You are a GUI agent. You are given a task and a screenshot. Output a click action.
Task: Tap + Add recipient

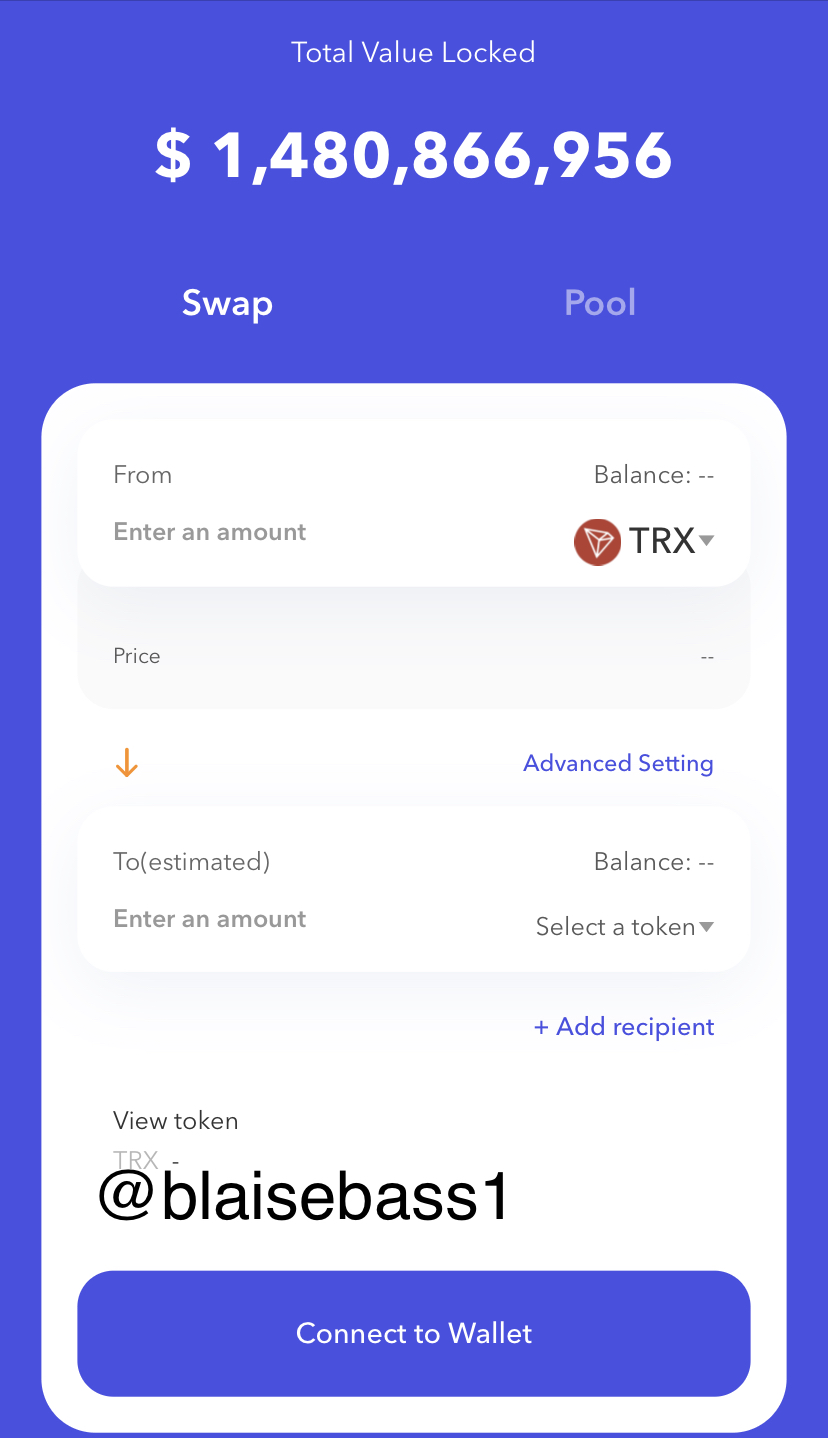click(x=624, y=1027)
